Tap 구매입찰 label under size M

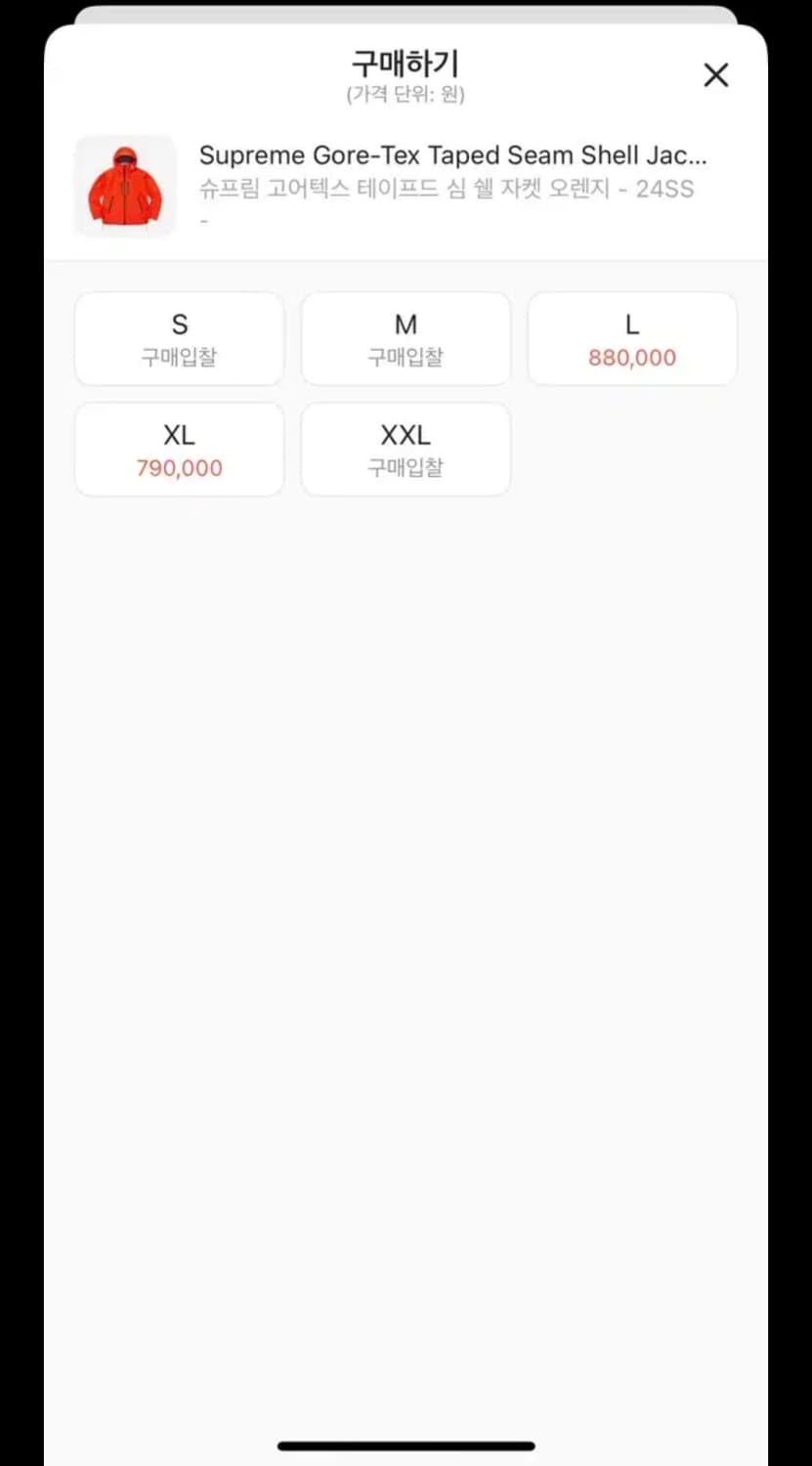pos(406,357)
